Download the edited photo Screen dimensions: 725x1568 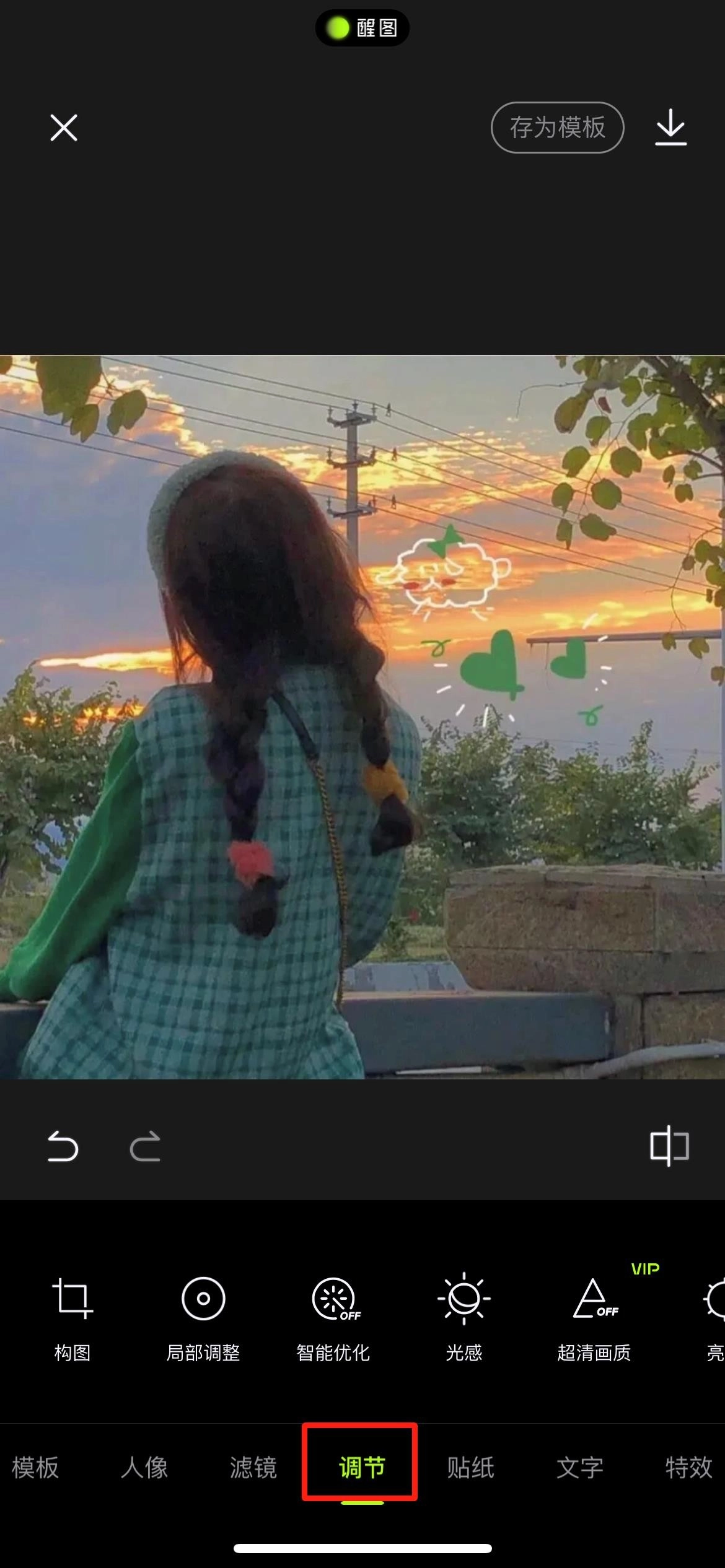[670, 128]
